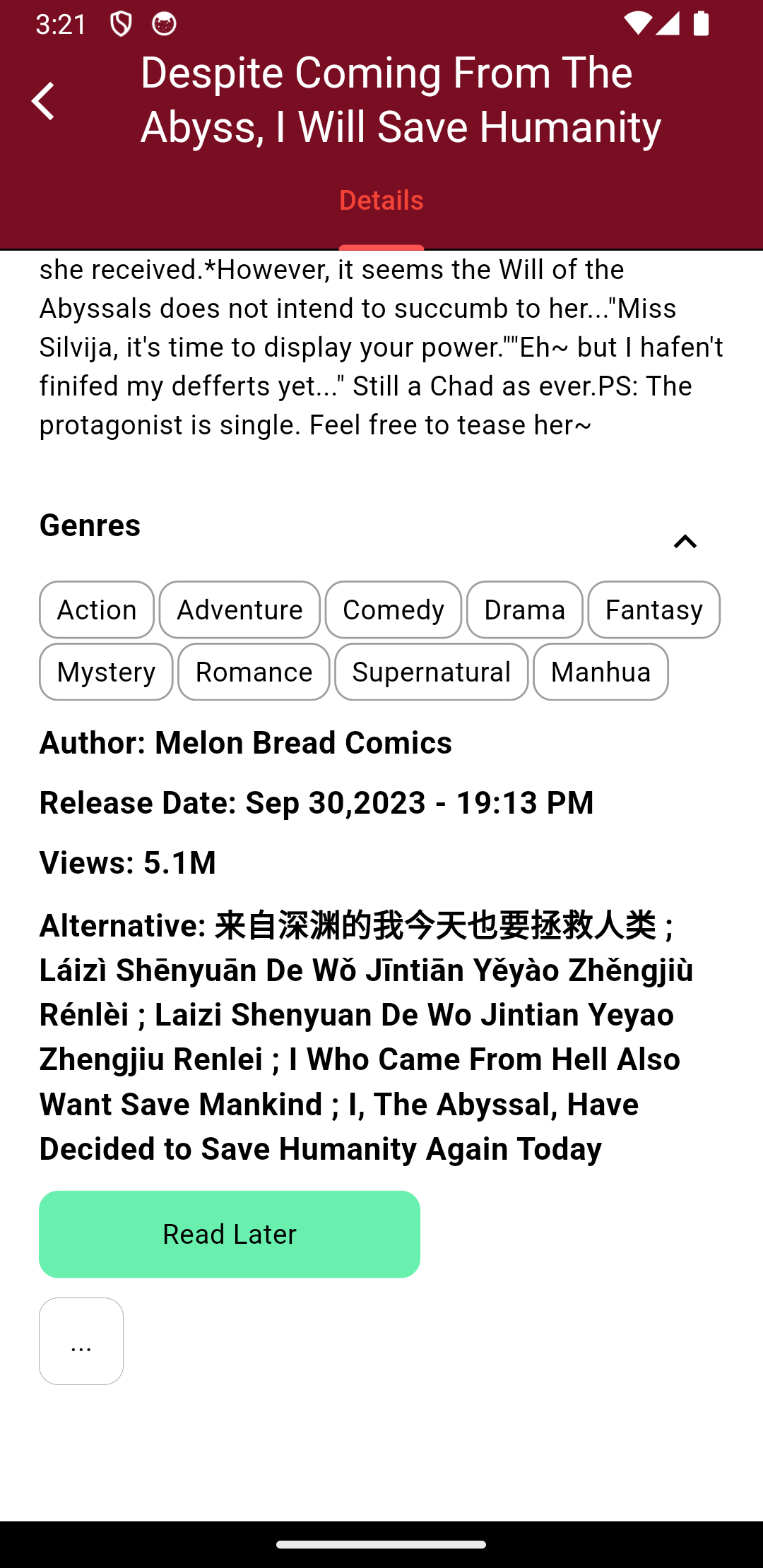
Task: Open the Action genre chip
Action: [97, 610]
